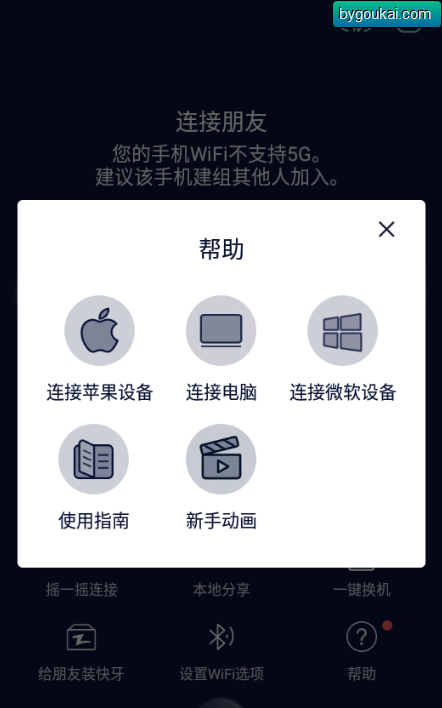Close the 帮助 dialog
Screen dimensions: 442x708
[386, 229]
